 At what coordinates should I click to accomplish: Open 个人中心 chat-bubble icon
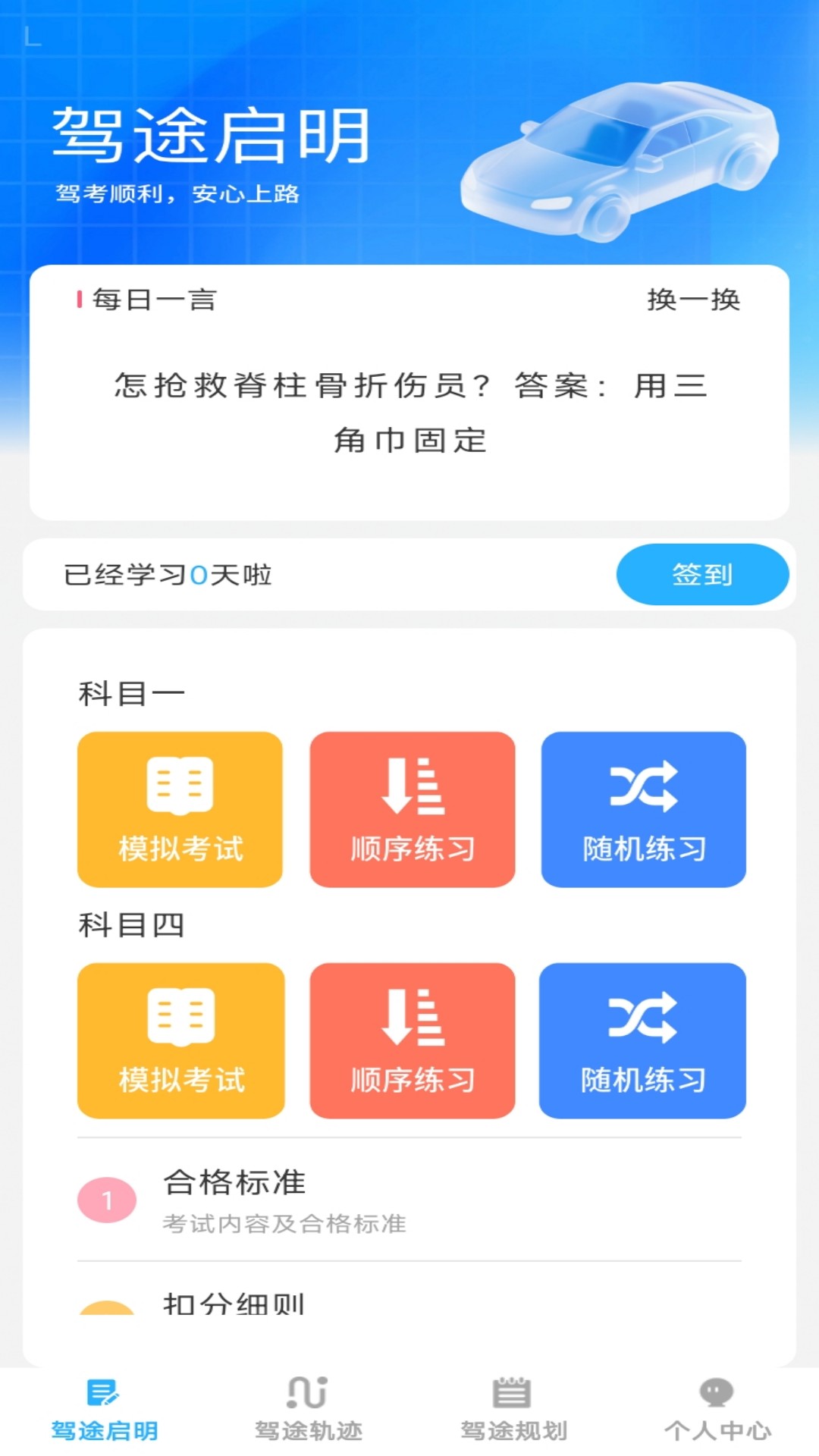tap(716, 1395)
